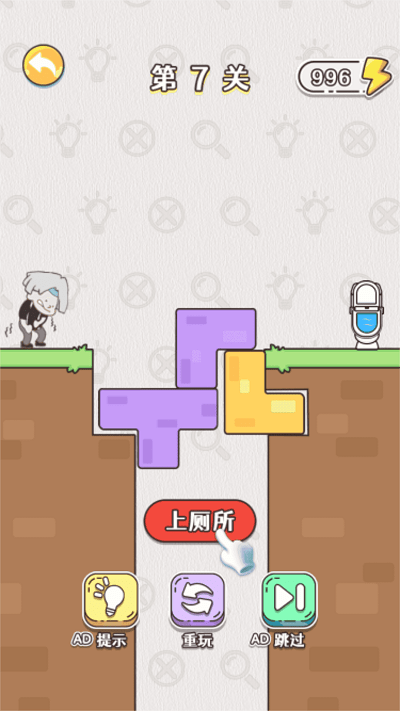Restart the level with 重玩
400x711 pixels.
pos(197,600)
